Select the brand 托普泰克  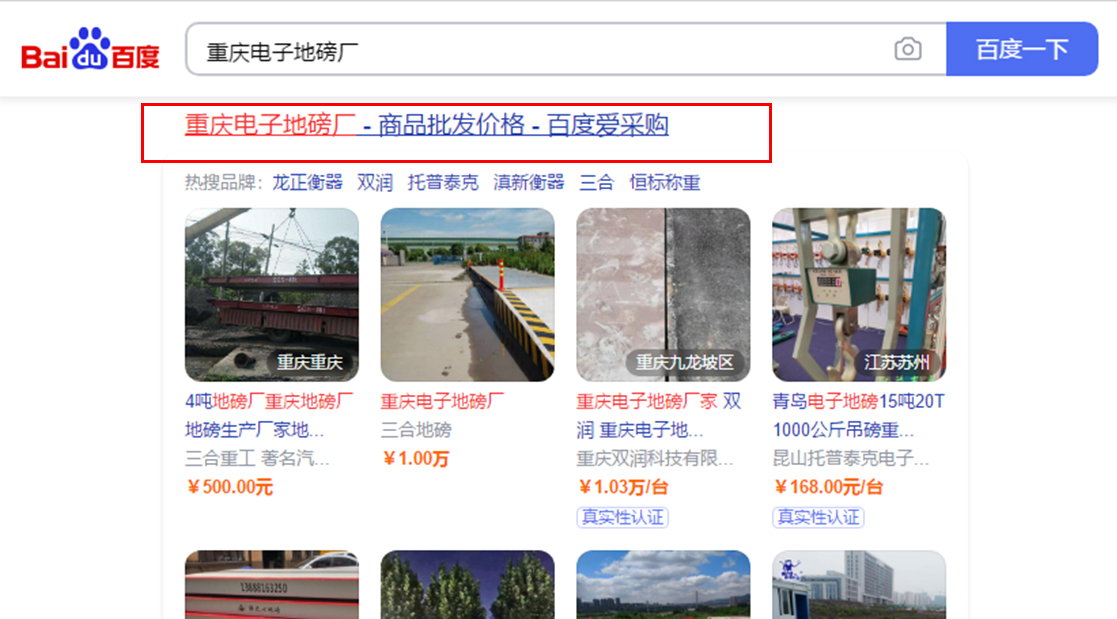point(443,183)
